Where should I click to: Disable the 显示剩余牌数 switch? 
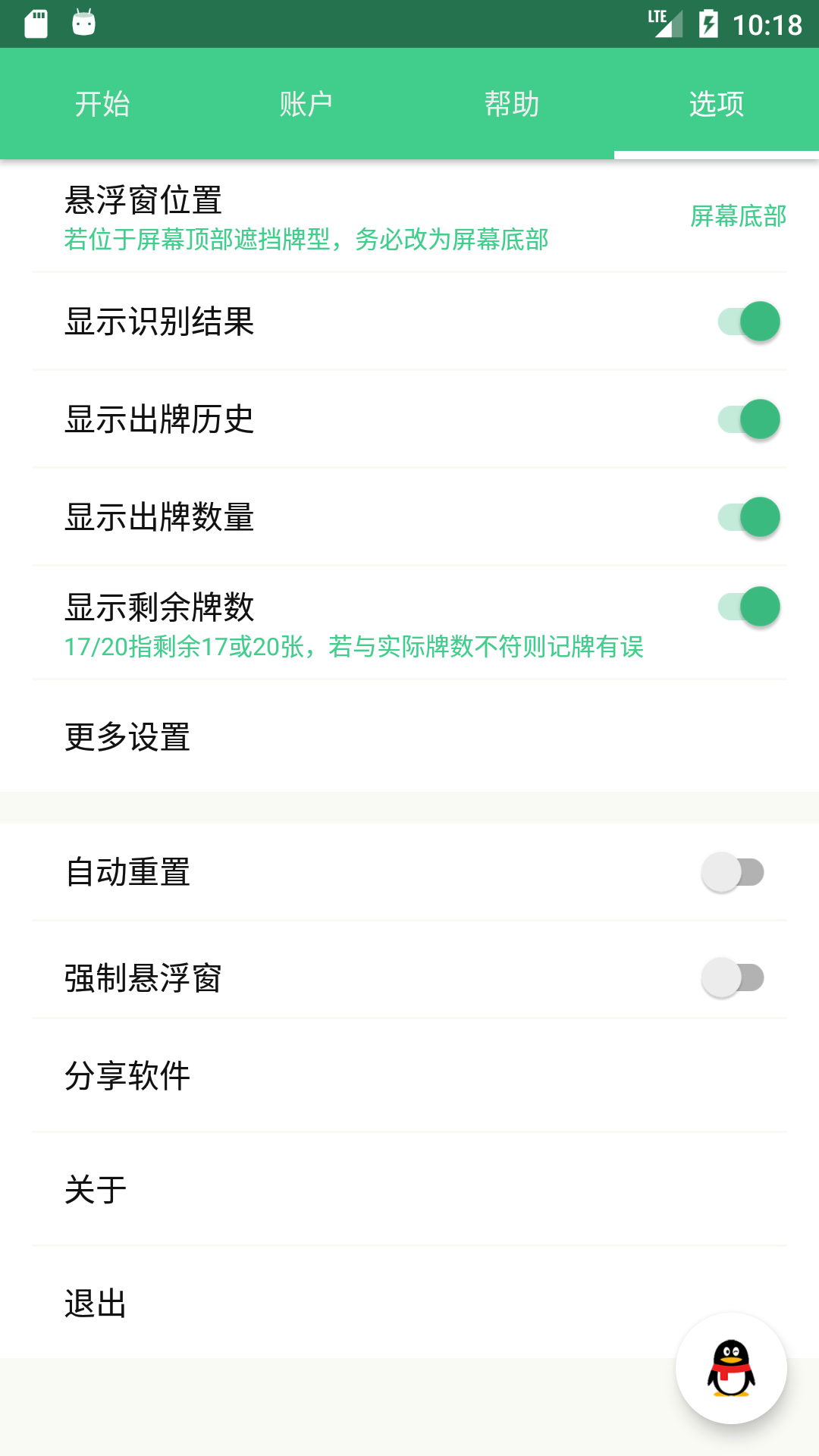[748, 607]
